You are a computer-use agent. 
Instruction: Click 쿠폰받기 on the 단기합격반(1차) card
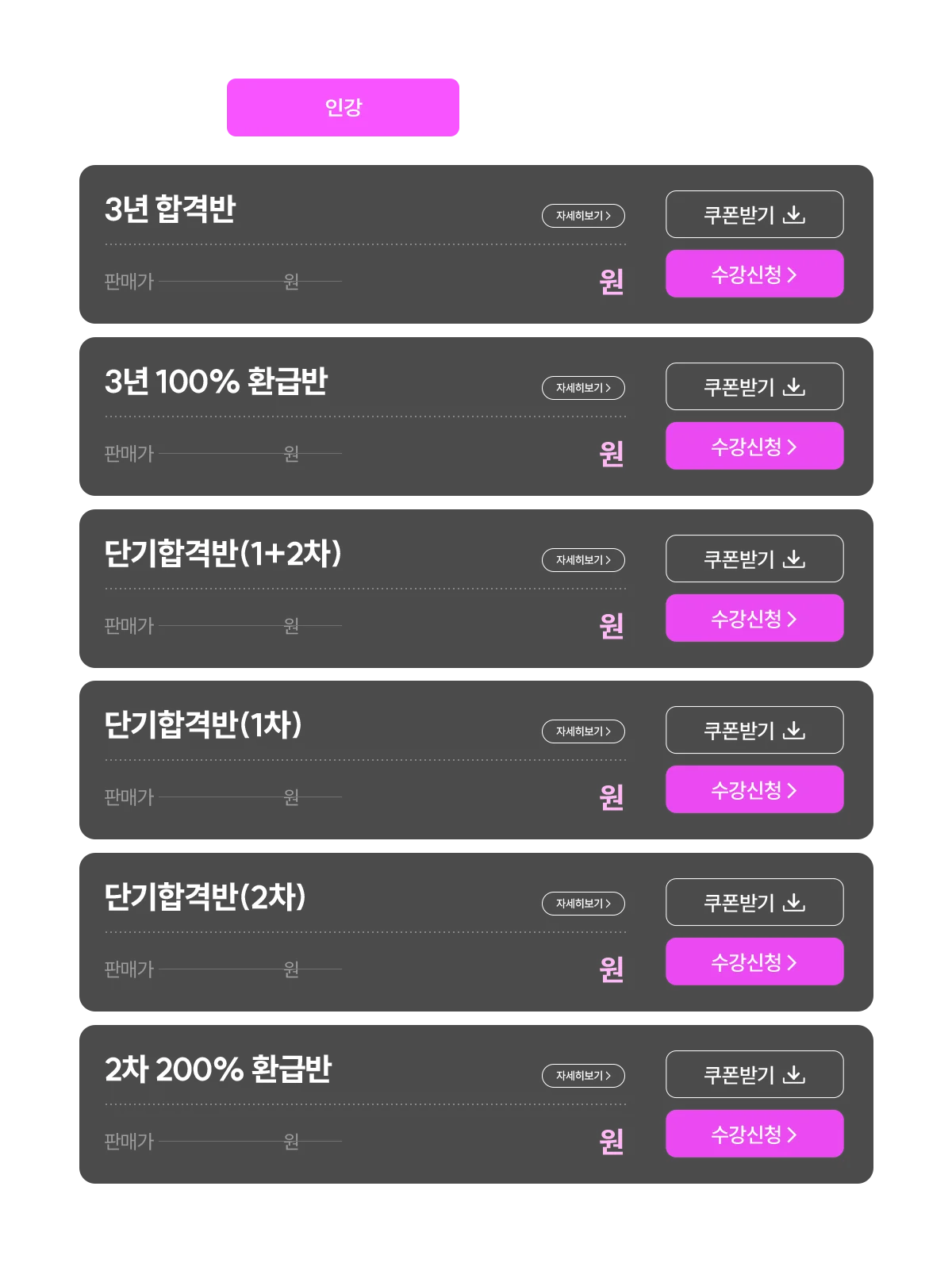[x=754, y=731]
